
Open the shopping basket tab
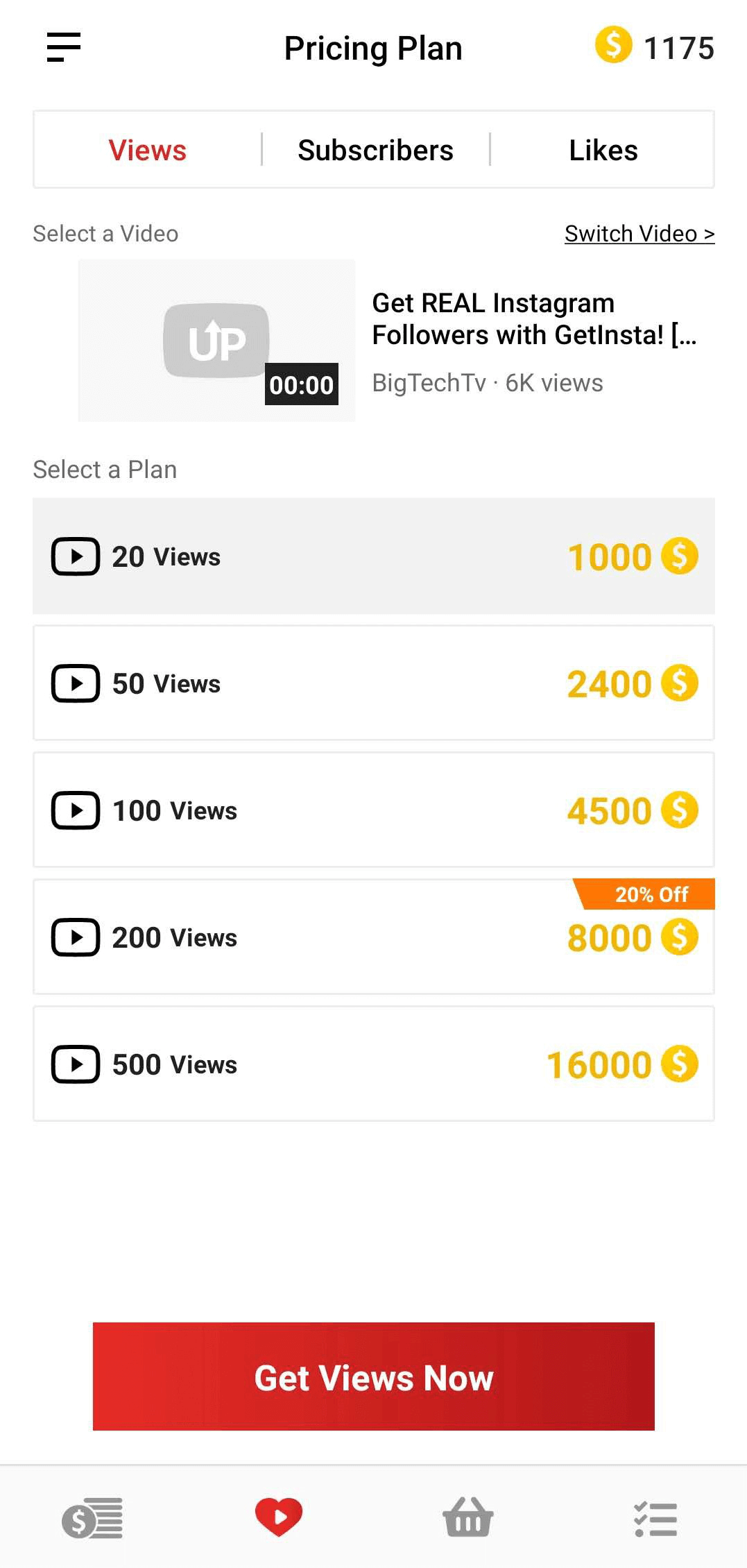[x=468, y=1517]
